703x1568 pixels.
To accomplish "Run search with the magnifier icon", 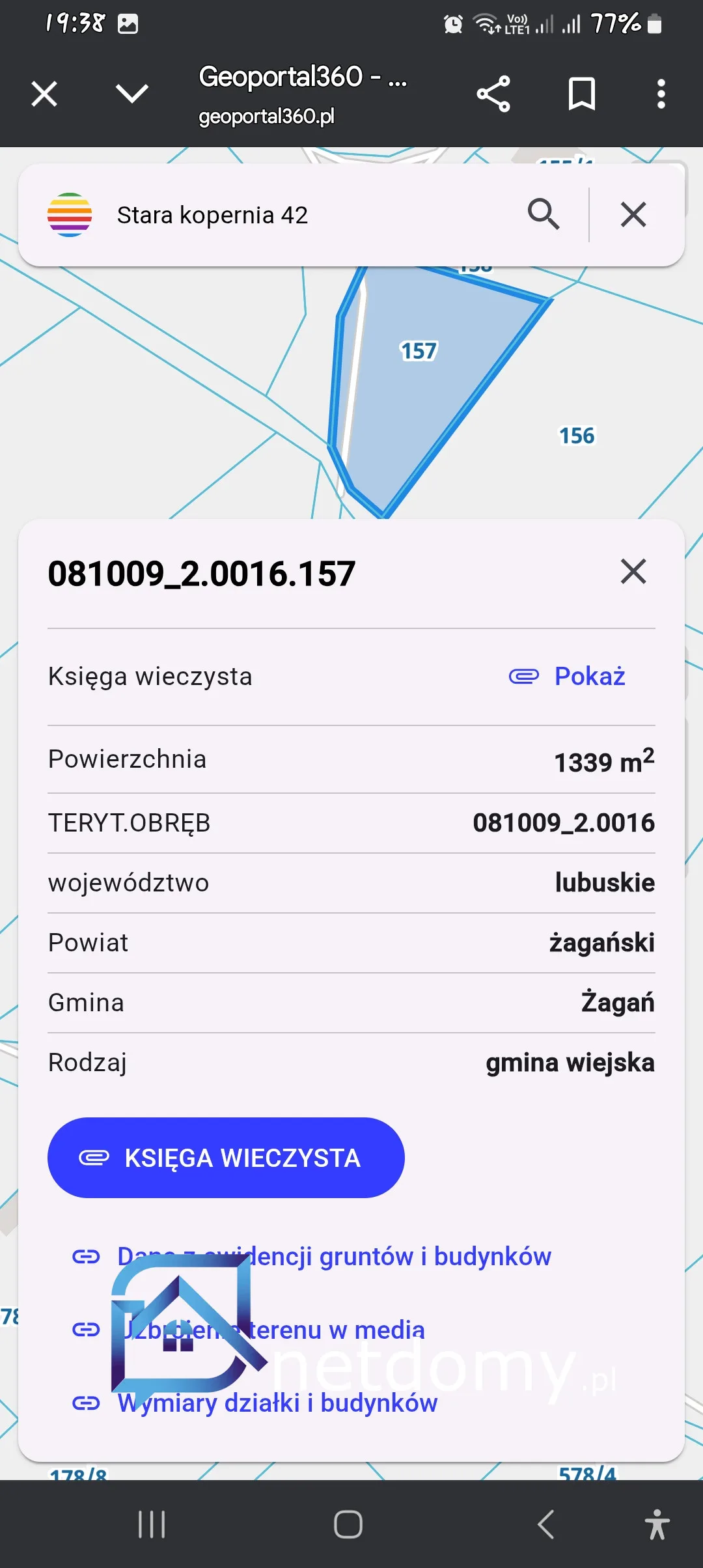I will [544, 215].
